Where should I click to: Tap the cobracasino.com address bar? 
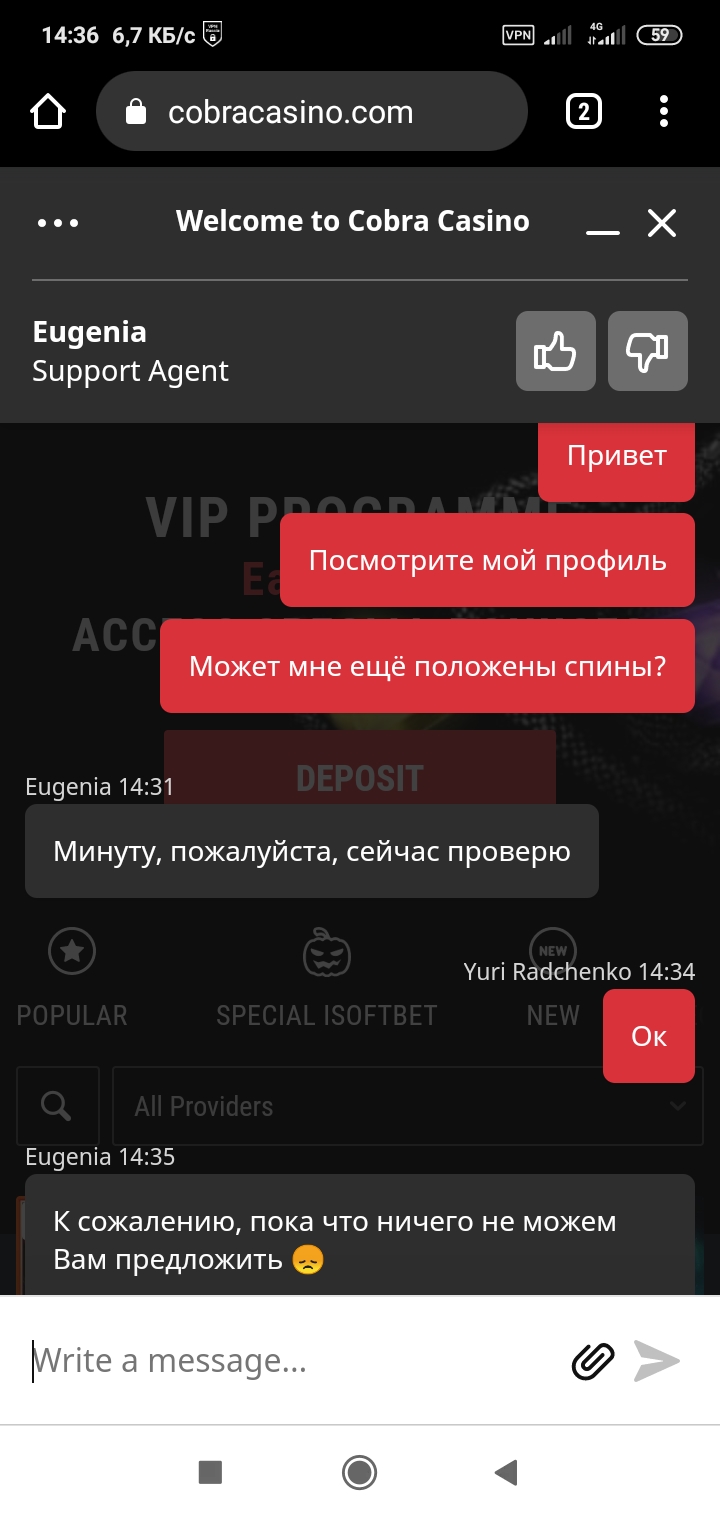tap(310, 112)
